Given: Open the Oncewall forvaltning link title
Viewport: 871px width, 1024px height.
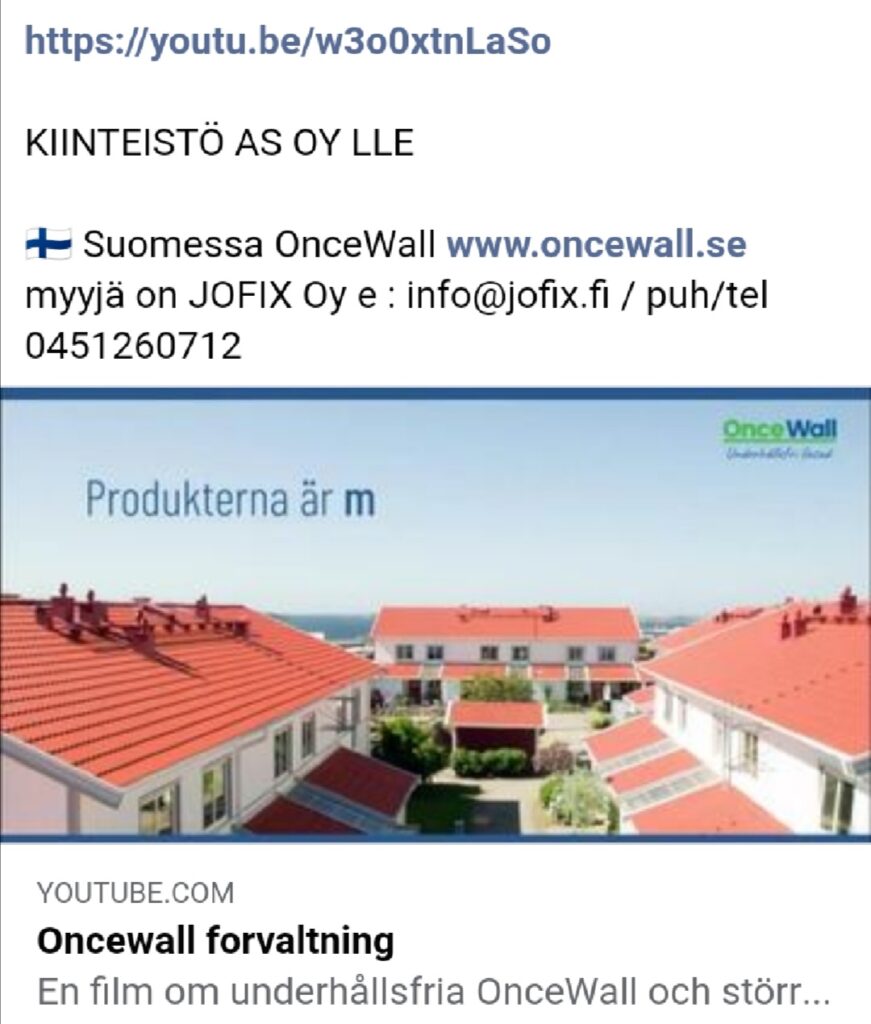Looking at the screenshot, I should click(x=215, y=941).
